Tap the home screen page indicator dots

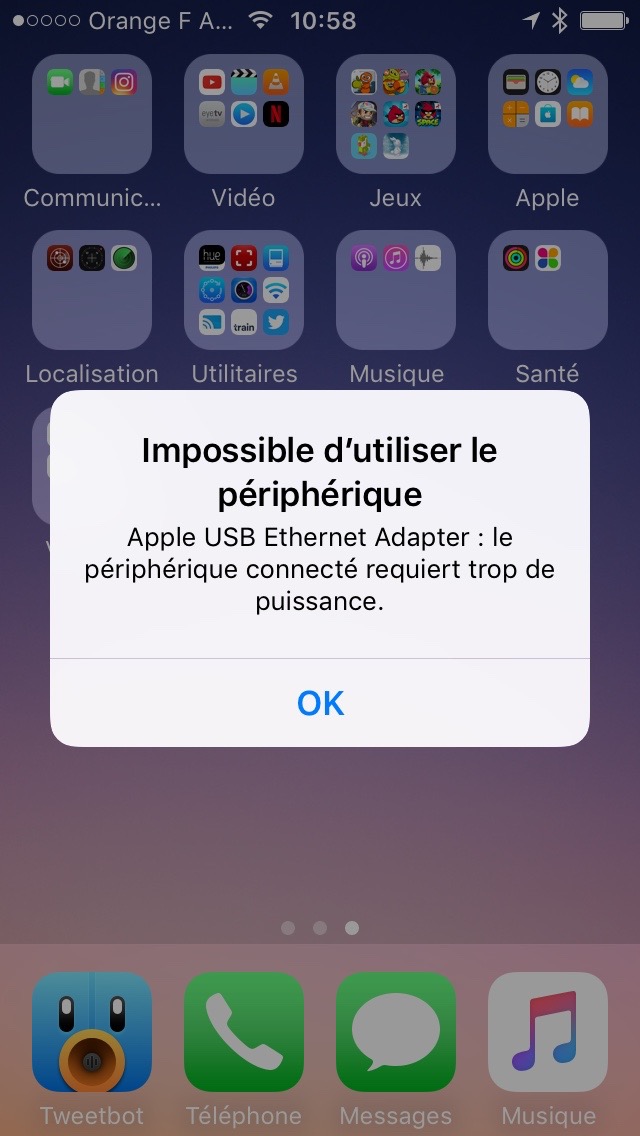pyautogui.click(x=320, y=928)
